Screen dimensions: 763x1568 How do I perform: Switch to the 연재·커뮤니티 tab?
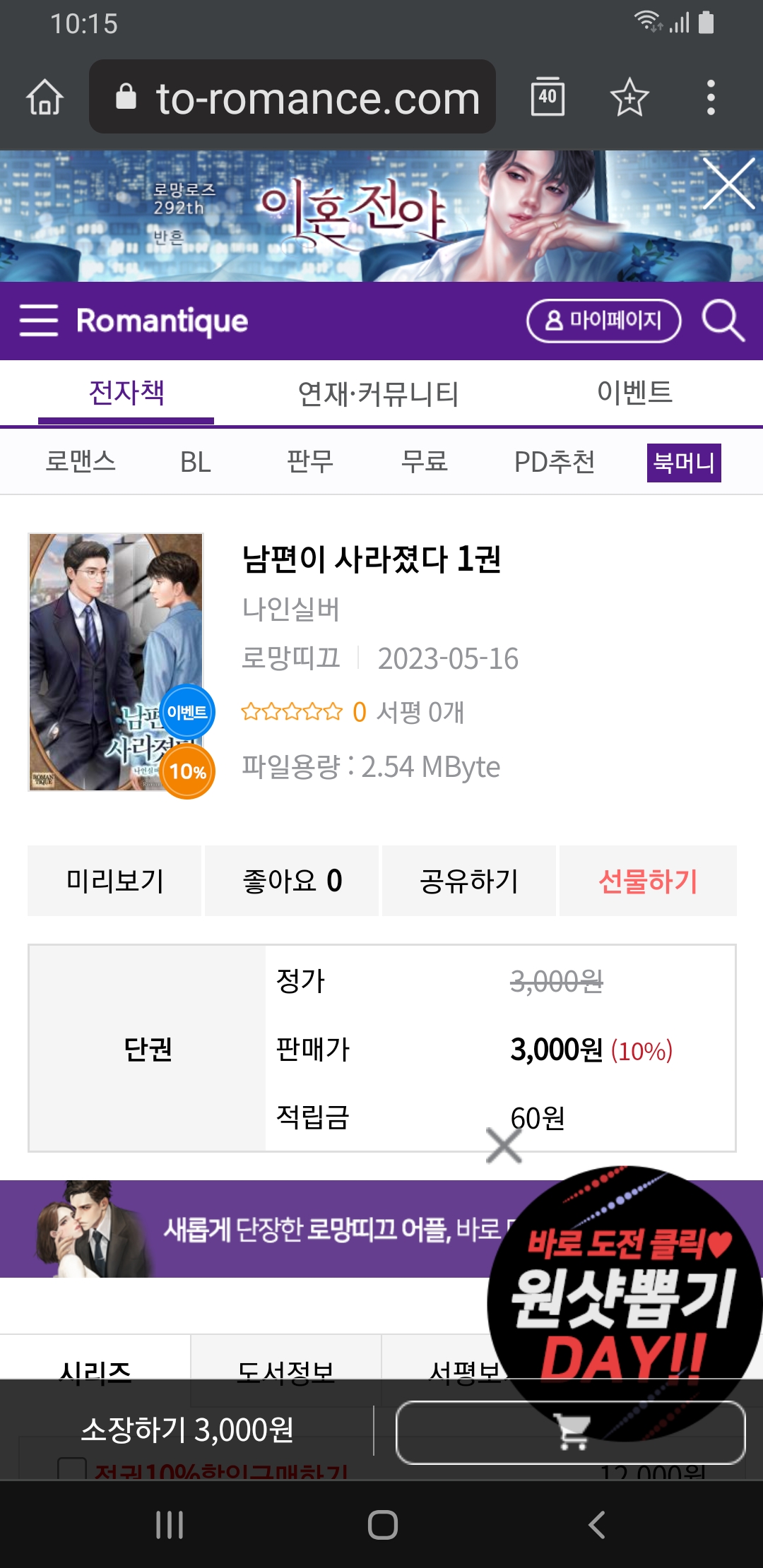[x=378, y=393]
